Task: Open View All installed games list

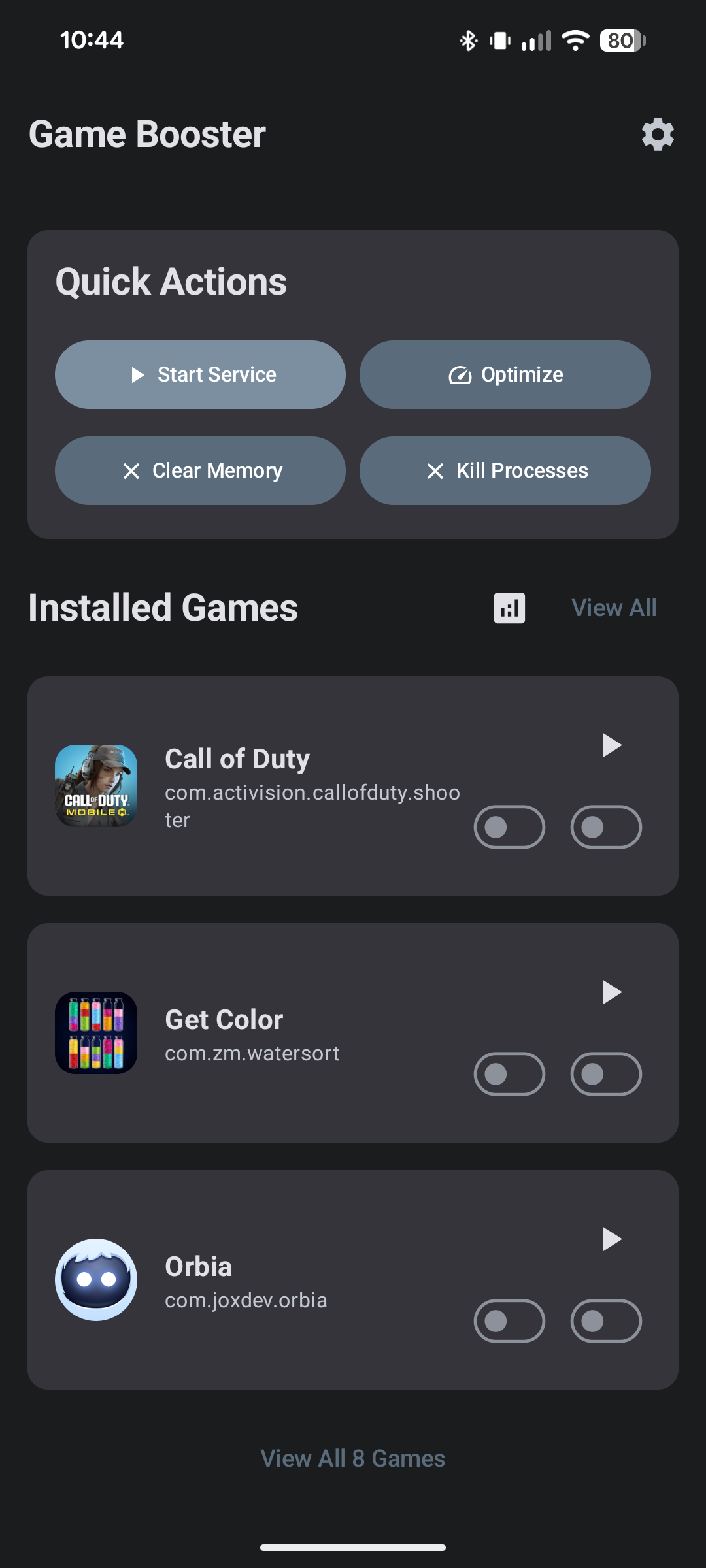Action: coord(613,607)
